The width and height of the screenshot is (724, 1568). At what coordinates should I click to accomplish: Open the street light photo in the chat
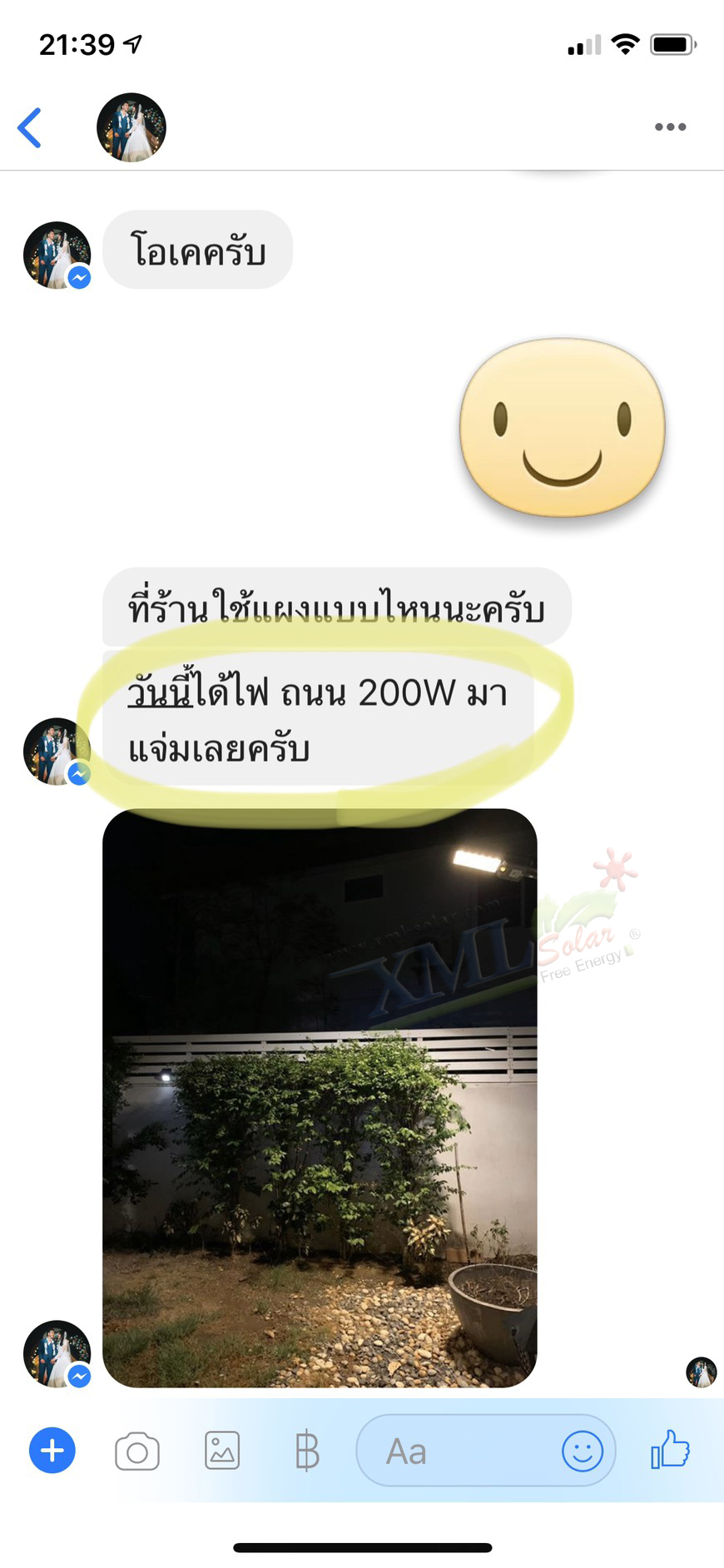pos(320,1097)
